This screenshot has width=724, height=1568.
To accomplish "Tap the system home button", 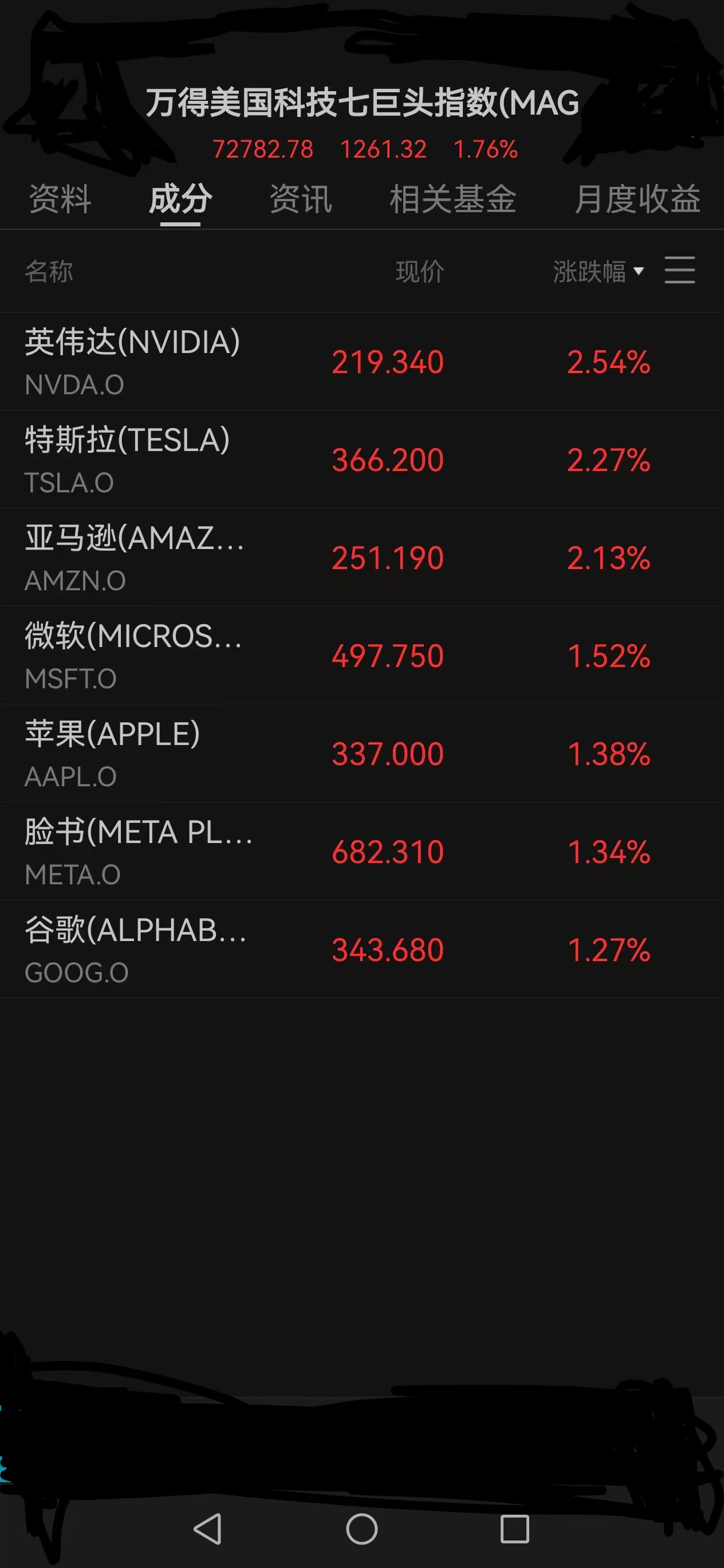I will point(362,1528).
